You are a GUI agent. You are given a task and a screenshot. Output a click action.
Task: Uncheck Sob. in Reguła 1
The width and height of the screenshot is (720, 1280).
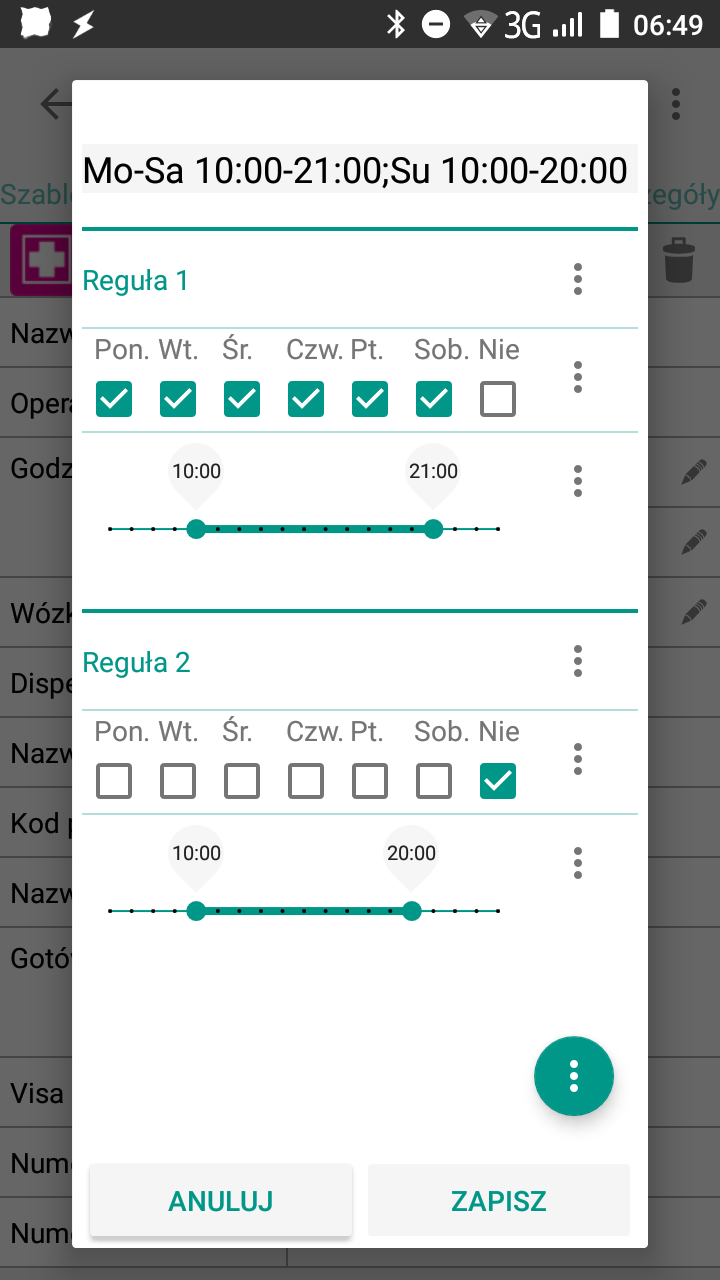coord(434,399)
